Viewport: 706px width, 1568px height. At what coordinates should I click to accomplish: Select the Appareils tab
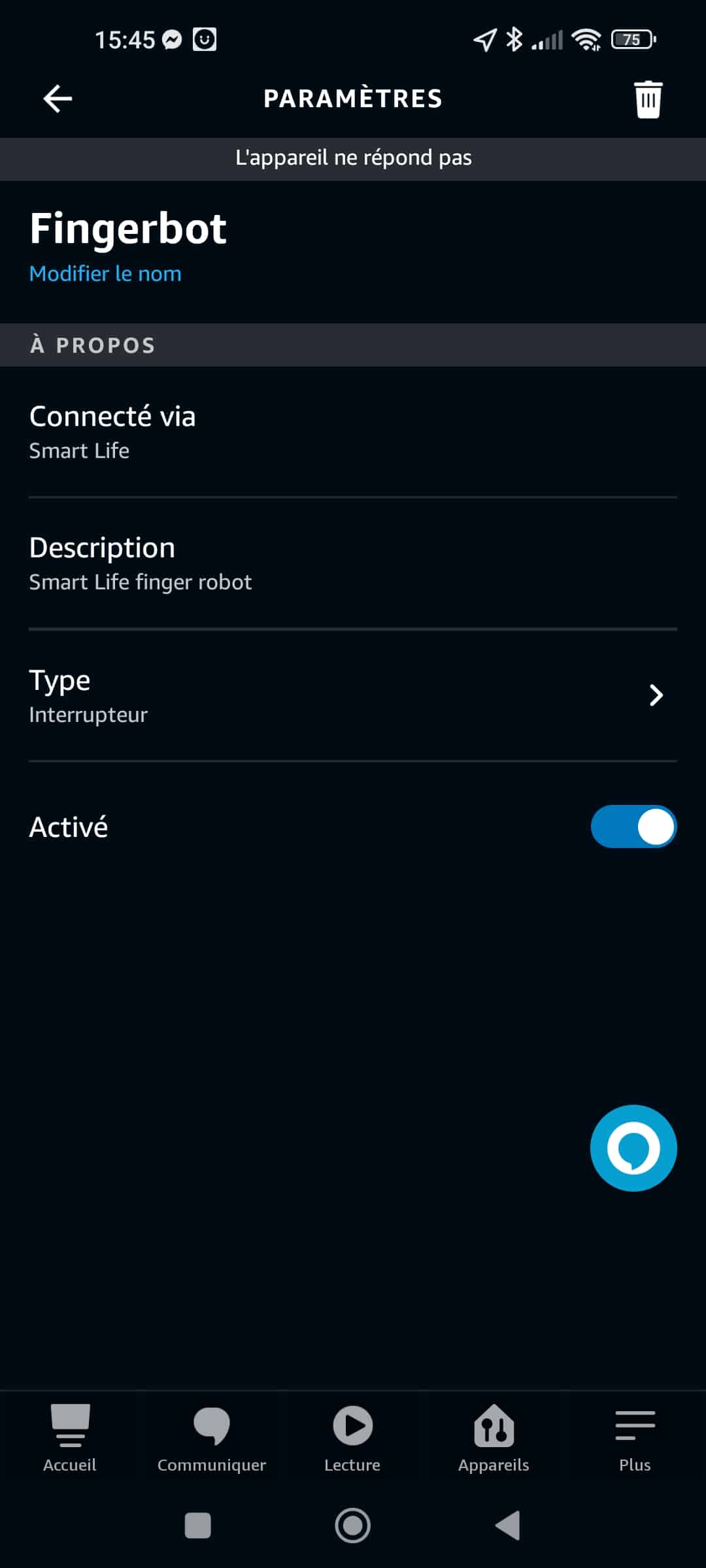pos(494,1438)
